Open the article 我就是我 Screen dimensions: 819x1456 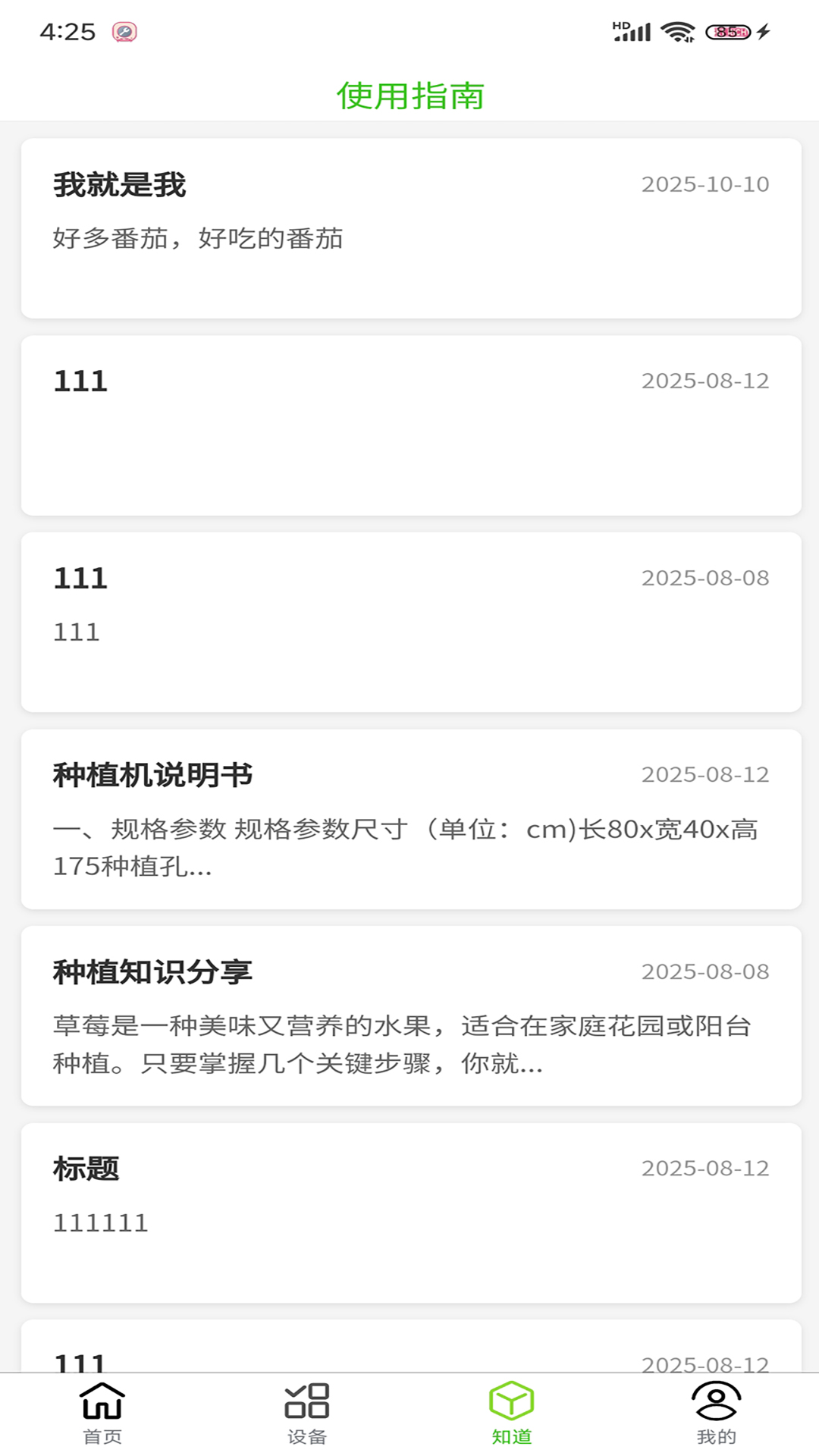[x=409, y=227]
